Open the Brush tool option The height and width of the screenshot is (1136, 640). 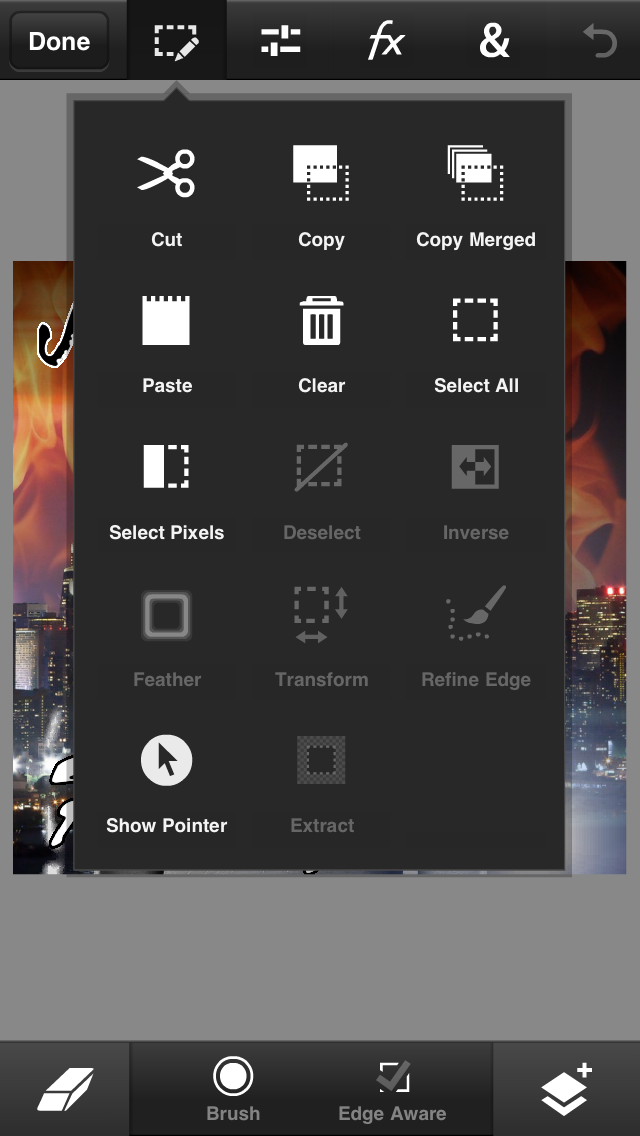point(233,1089)
